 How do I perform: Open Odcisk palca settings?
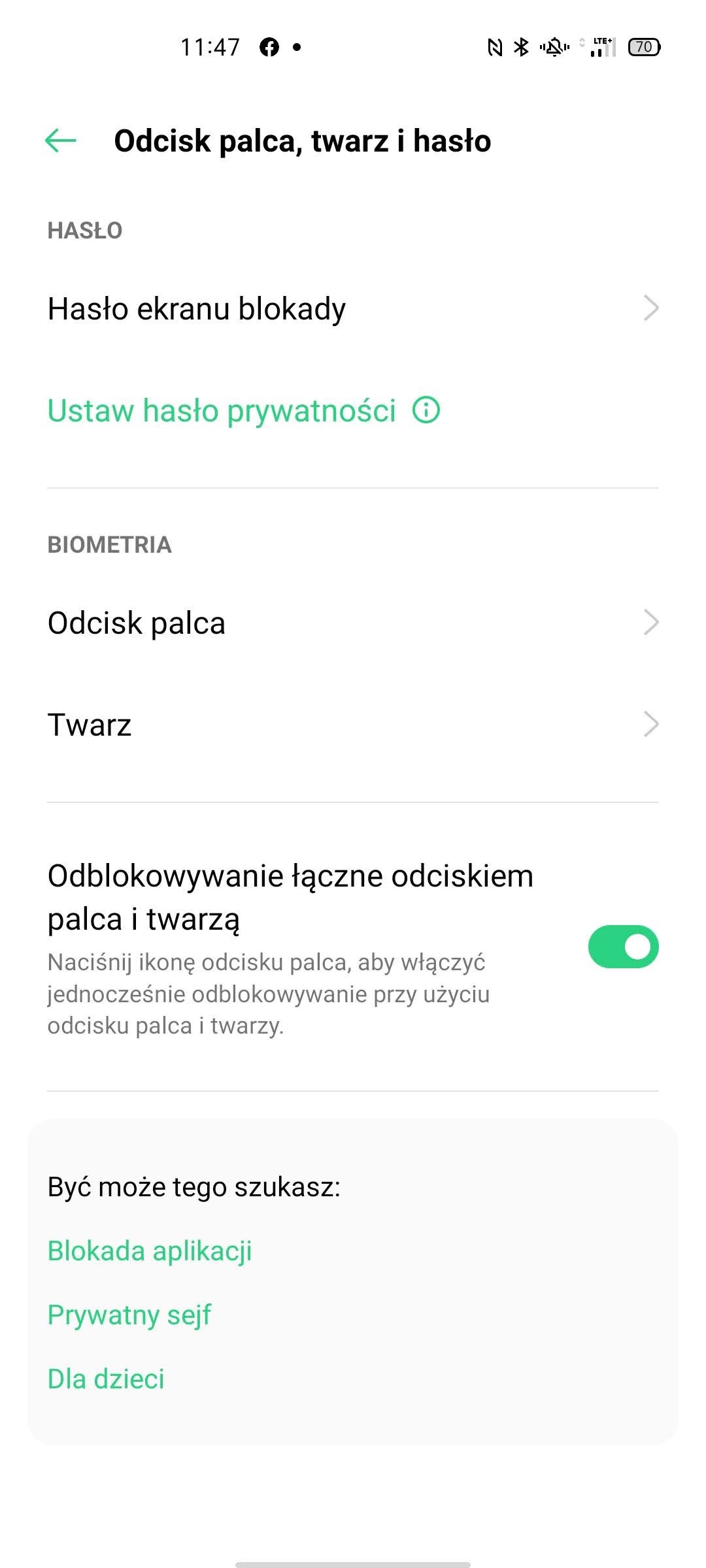pos(353,623)
